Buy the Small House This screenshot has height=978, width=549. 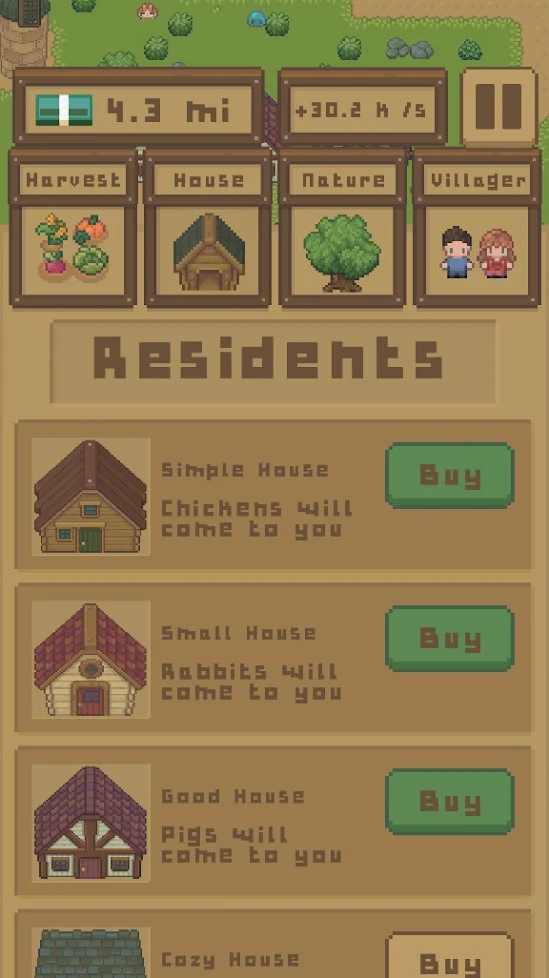pyautogui.click(x=450, y=639)
